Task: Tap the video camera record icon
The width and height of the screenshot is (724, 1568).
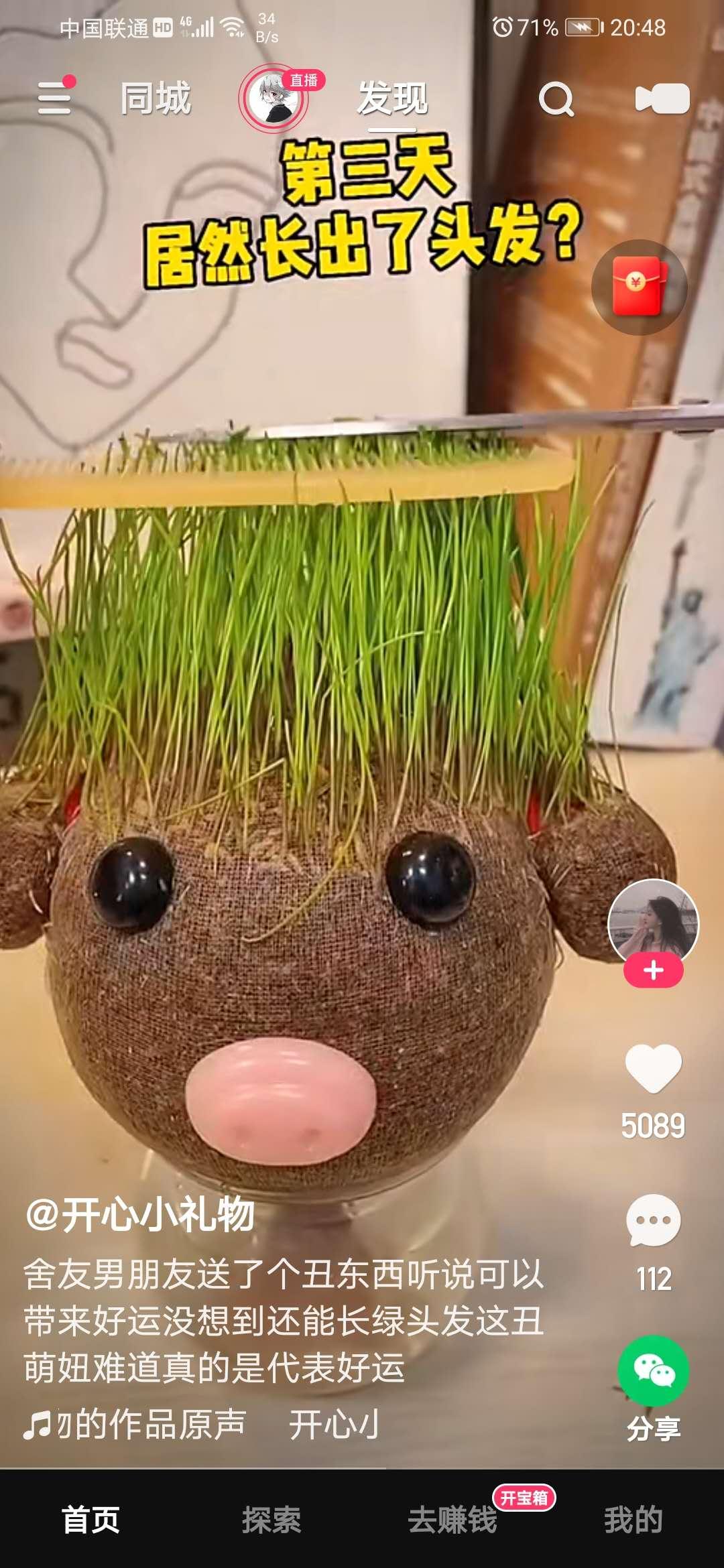Action: (x=662, y=99)
